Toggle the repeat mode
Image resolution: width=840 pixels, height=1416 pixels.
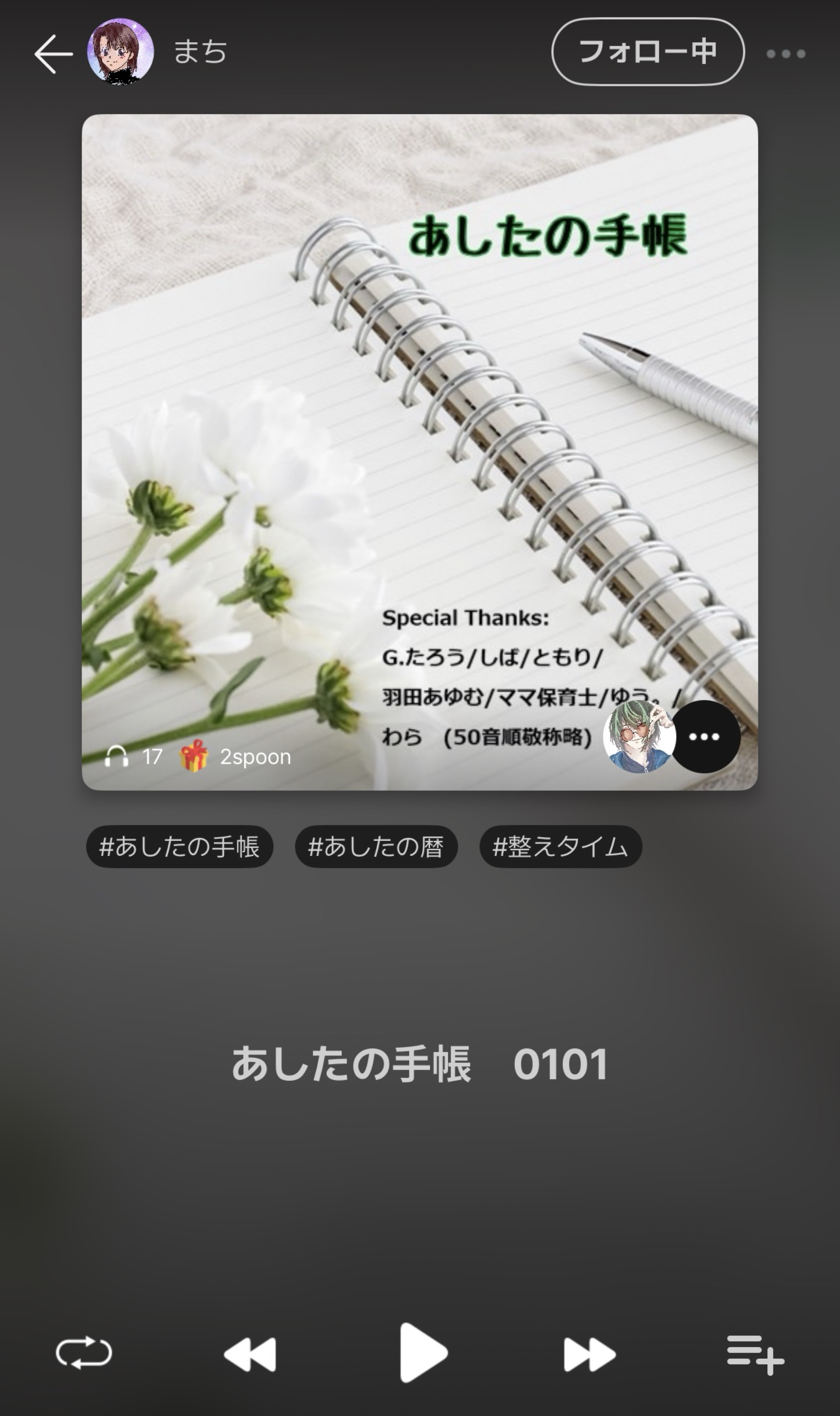[x=84, y=1353]
